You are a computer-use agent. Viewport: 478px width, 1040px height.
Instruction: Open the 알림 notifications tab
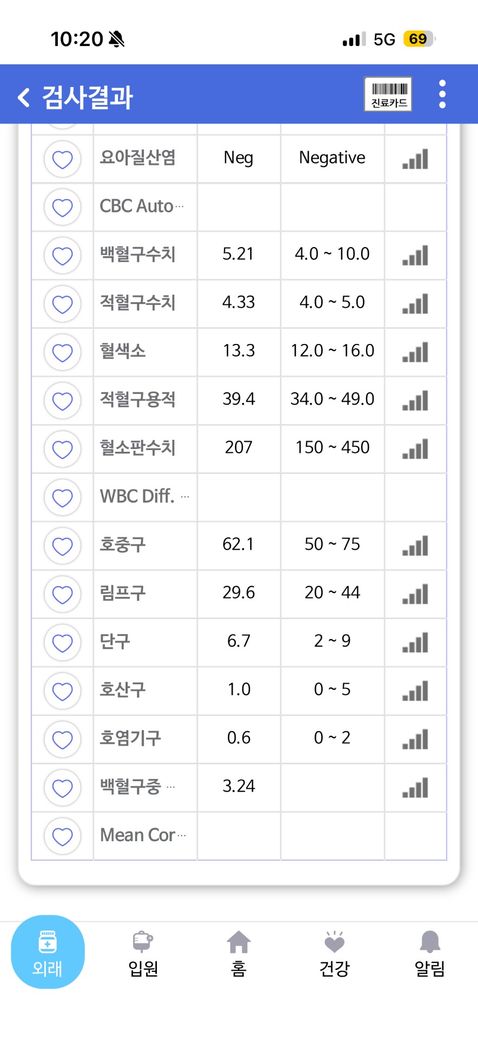point(430,954)
